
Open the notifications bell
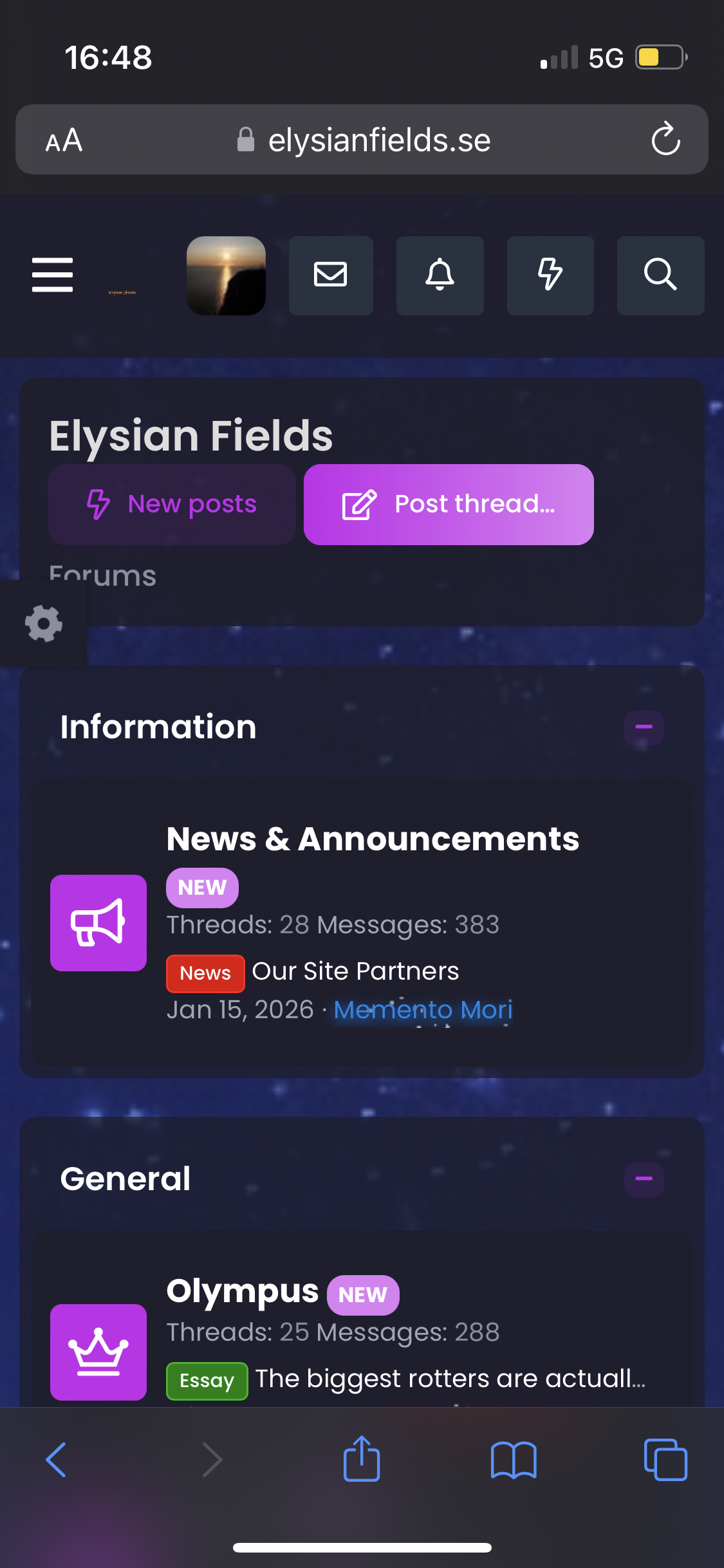coord(440,275)
